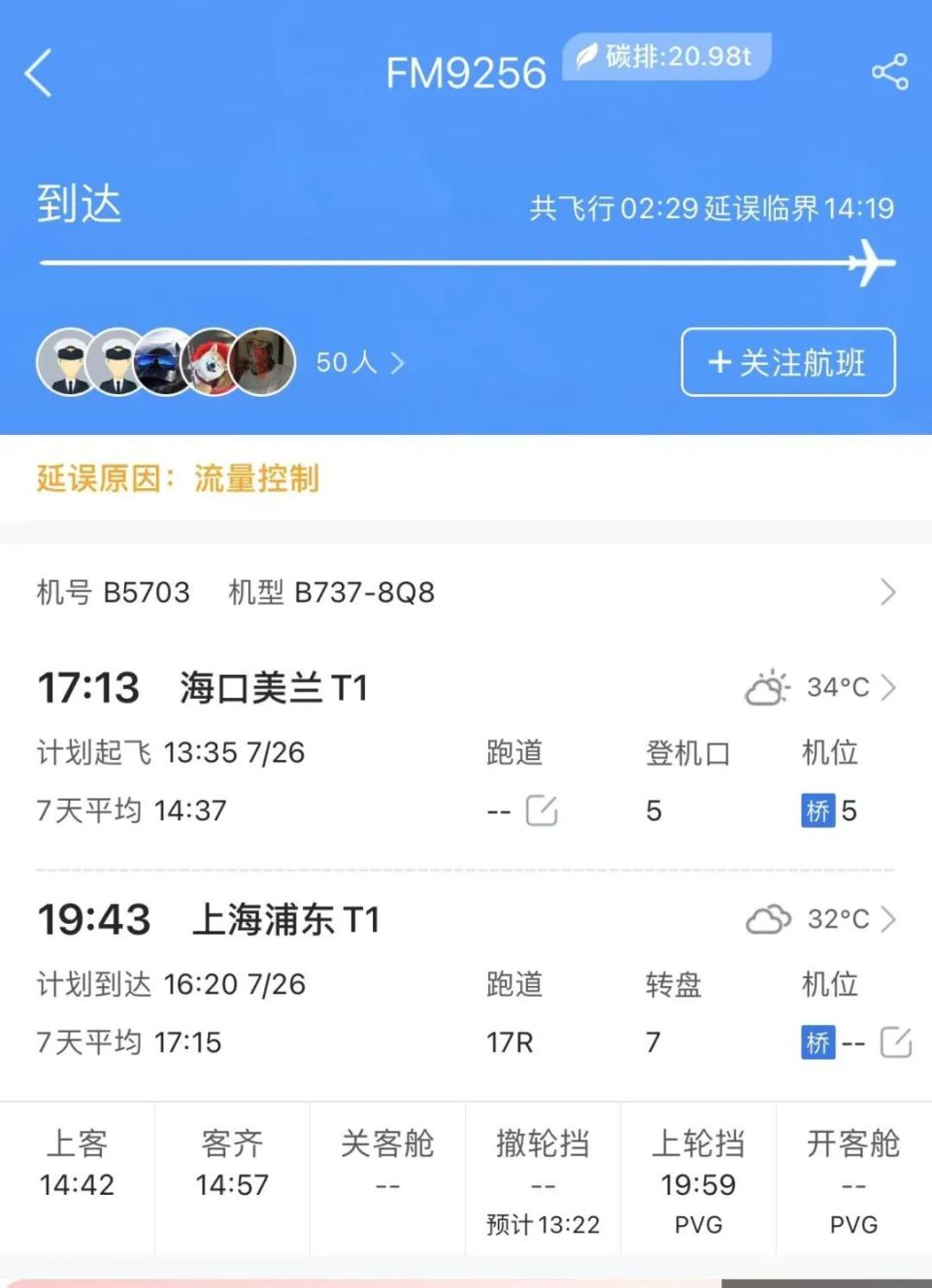Tap the edit pencil icon next to runway field
The height and width of the screenshot is (1288, 932).
point(541,810)
